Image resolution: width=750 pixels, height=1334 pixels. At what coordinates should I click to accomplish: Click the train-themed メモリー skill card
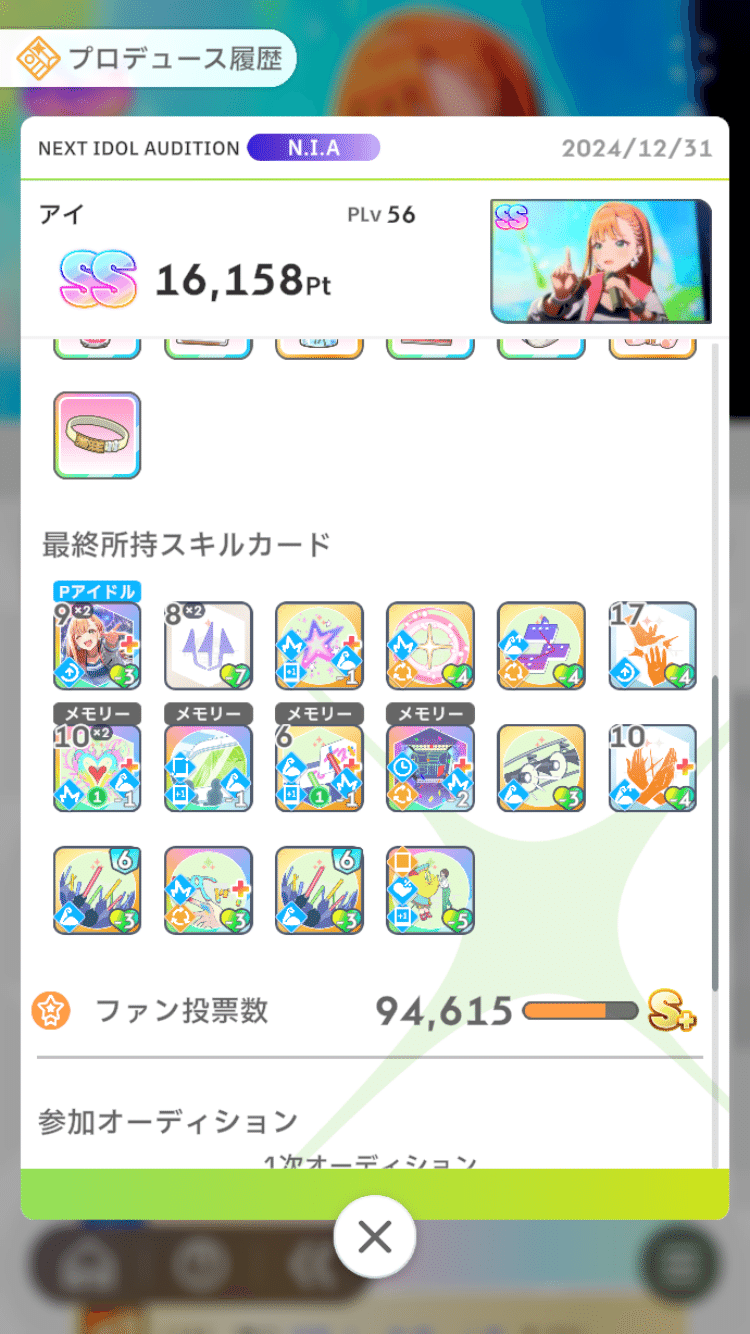(x=208, y=767)
